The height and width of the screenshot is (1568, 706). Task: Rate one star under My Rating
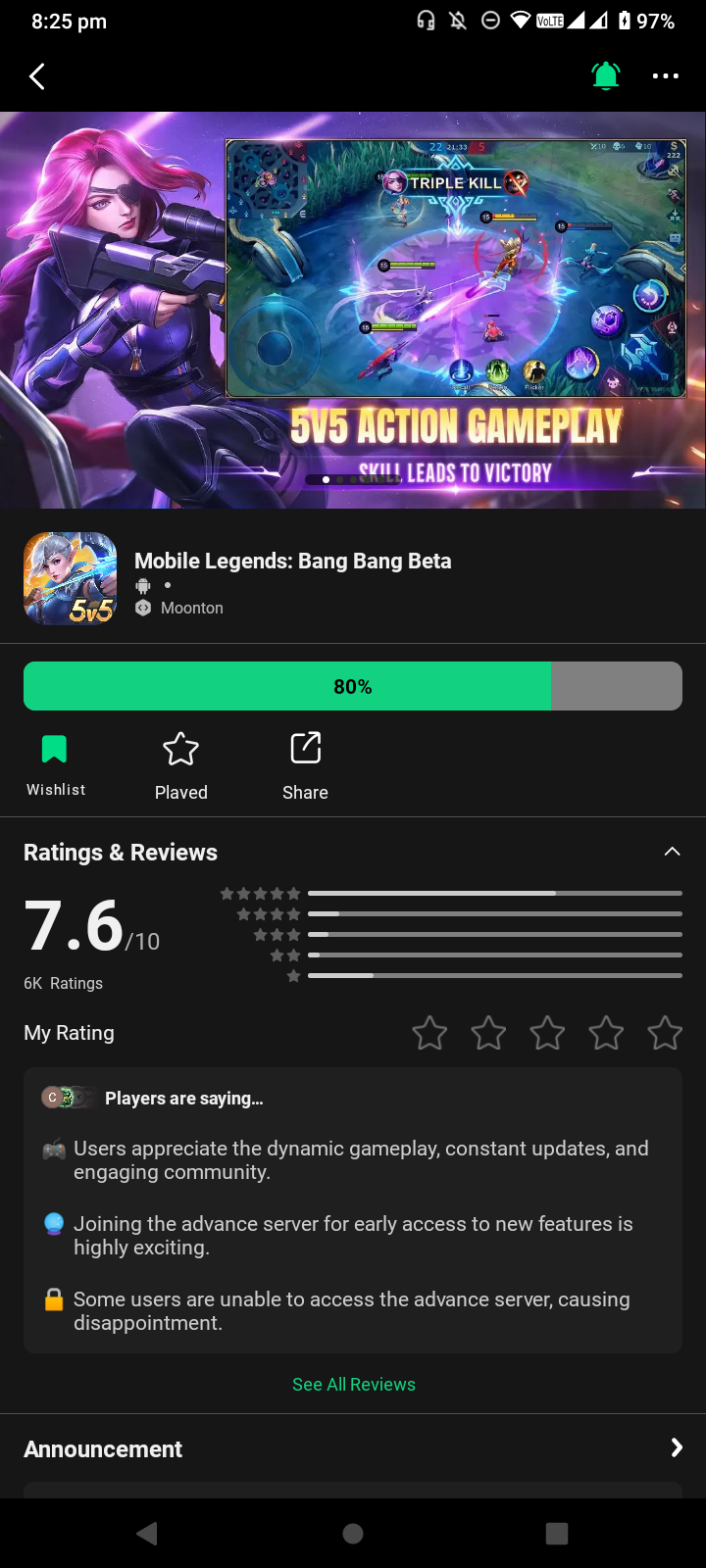[x=429, y=1032]
